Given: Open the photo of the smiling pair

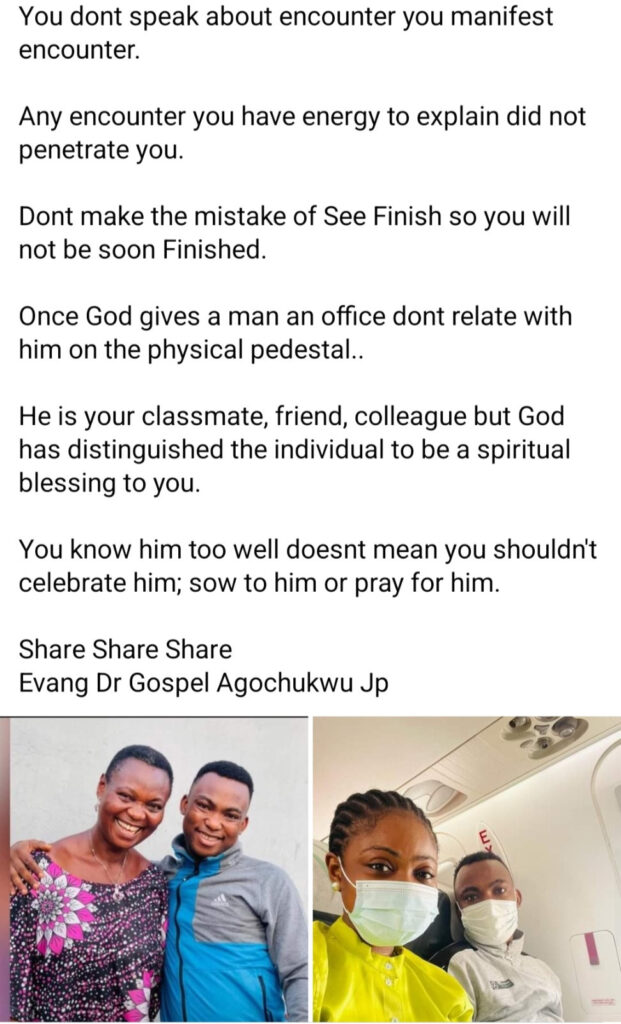Looking at the screenshot, I should 158,868.
